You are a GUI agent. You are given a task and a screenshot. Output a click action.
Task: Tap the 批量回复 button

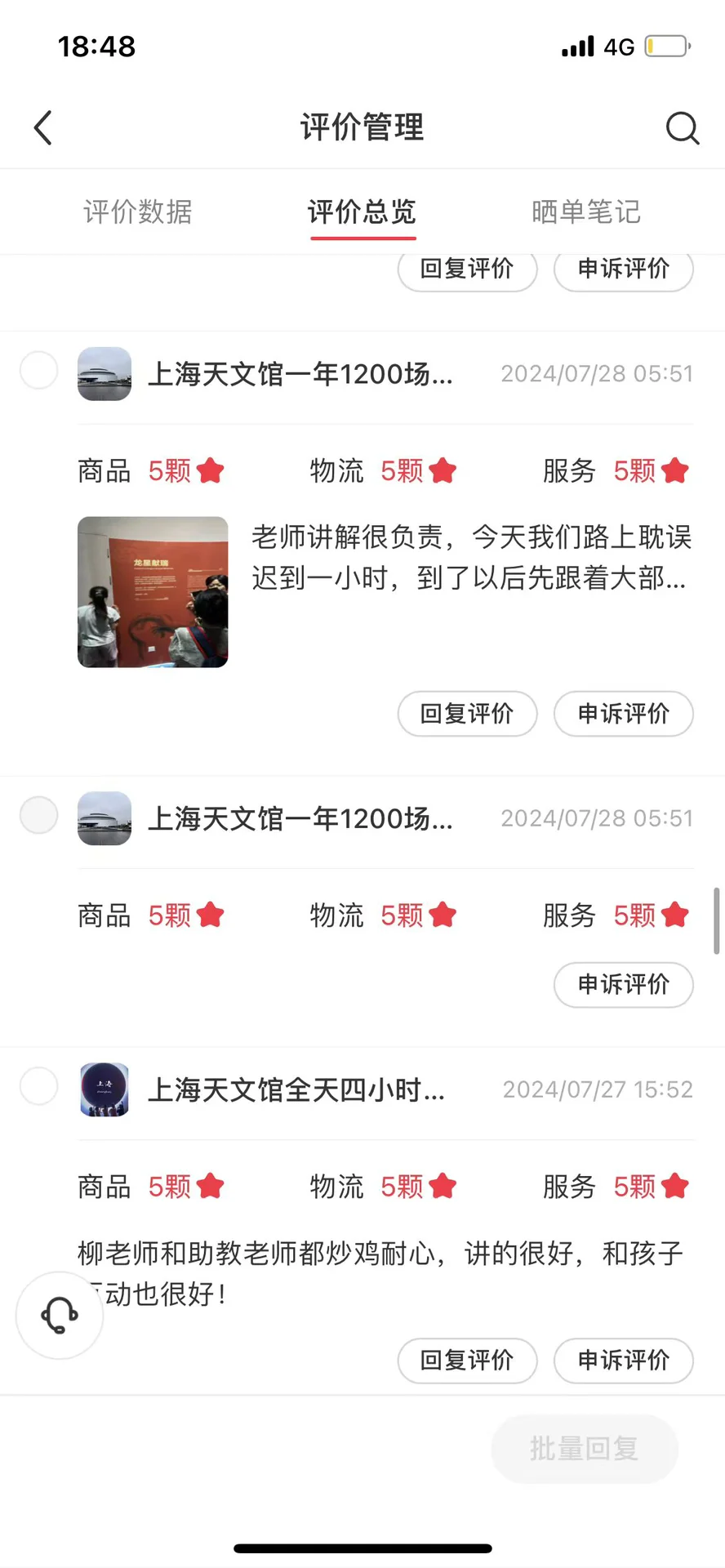pyautogui.click(x=585, y=1449)
